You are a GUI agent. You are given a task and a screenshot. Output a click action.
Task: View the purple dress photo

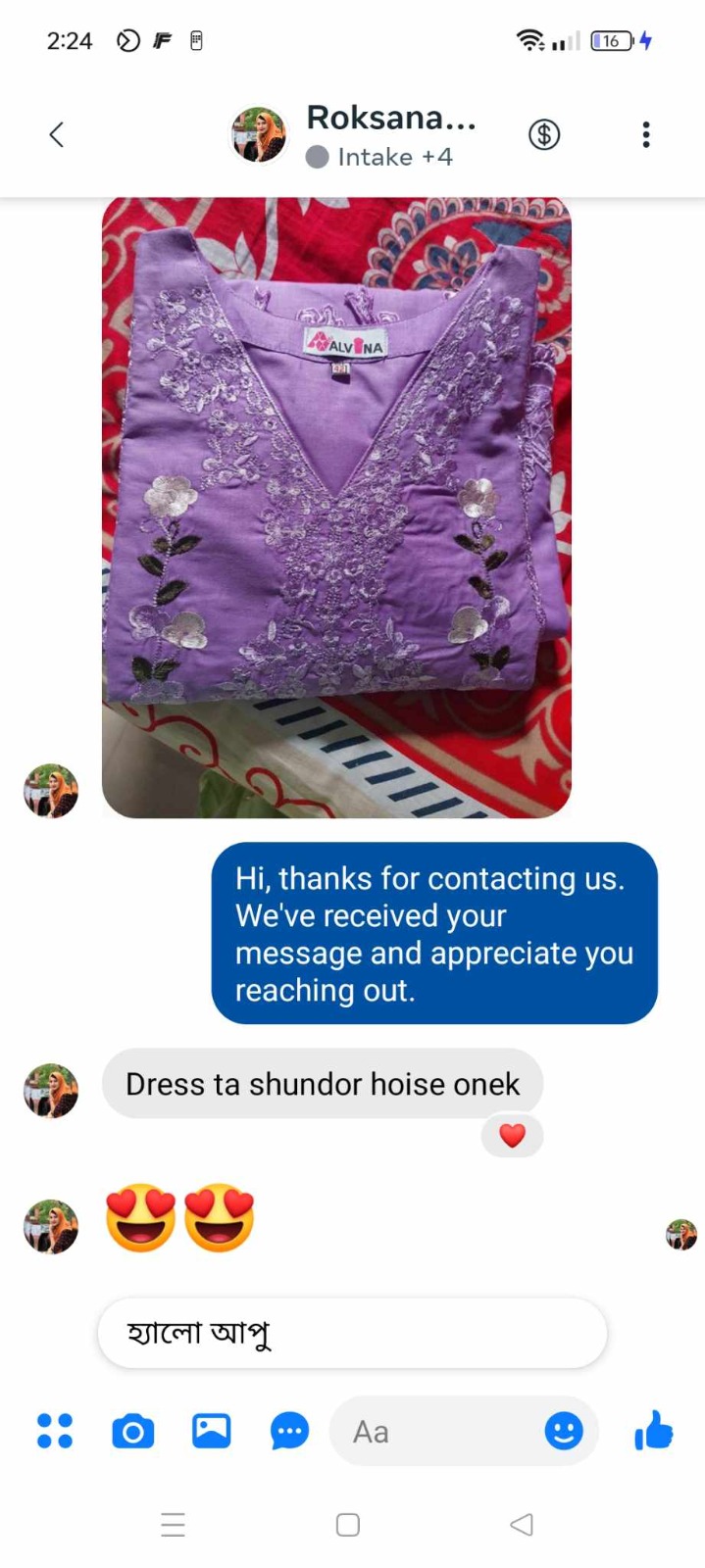coord(336,508)
